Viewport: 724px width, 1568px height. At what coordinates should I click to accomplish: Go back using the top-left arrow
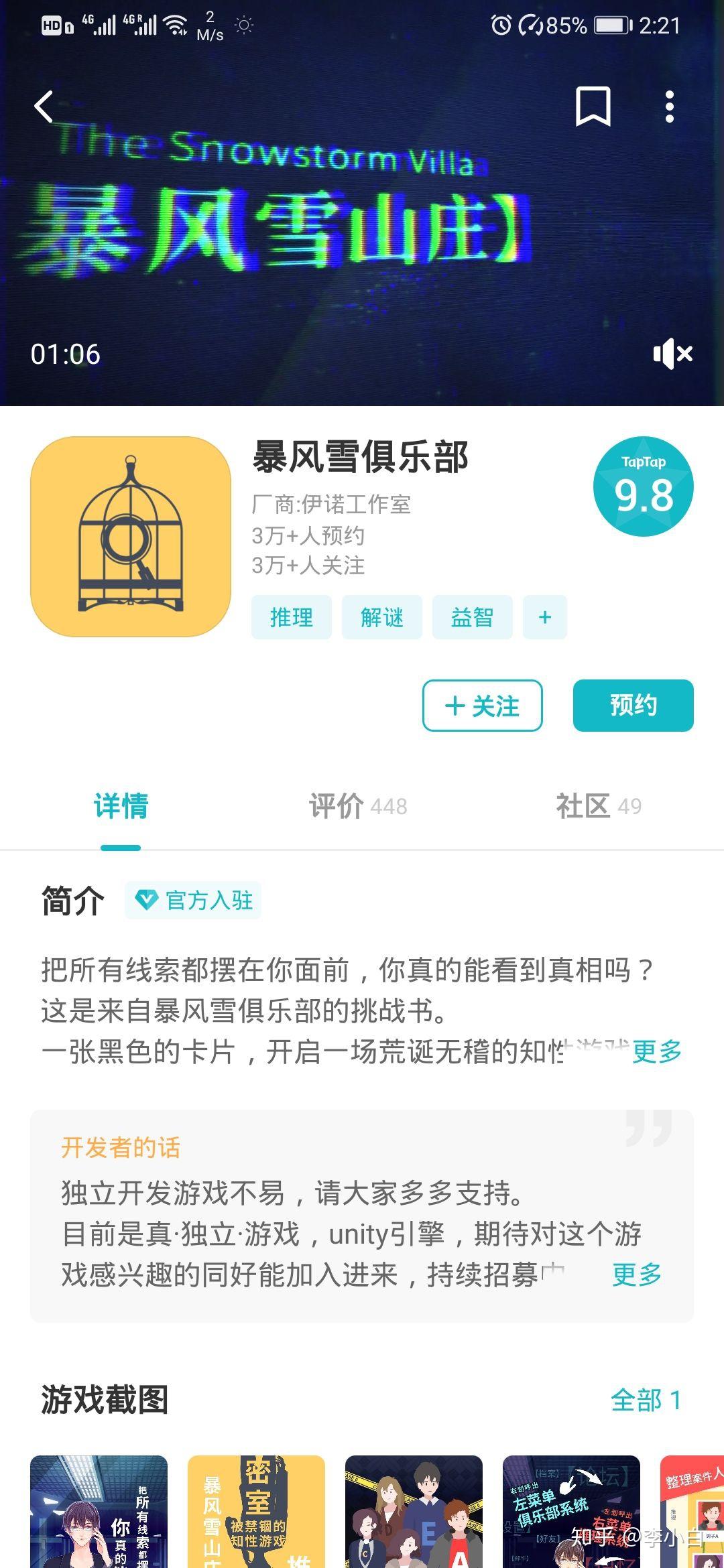click(x=44, y=107)
